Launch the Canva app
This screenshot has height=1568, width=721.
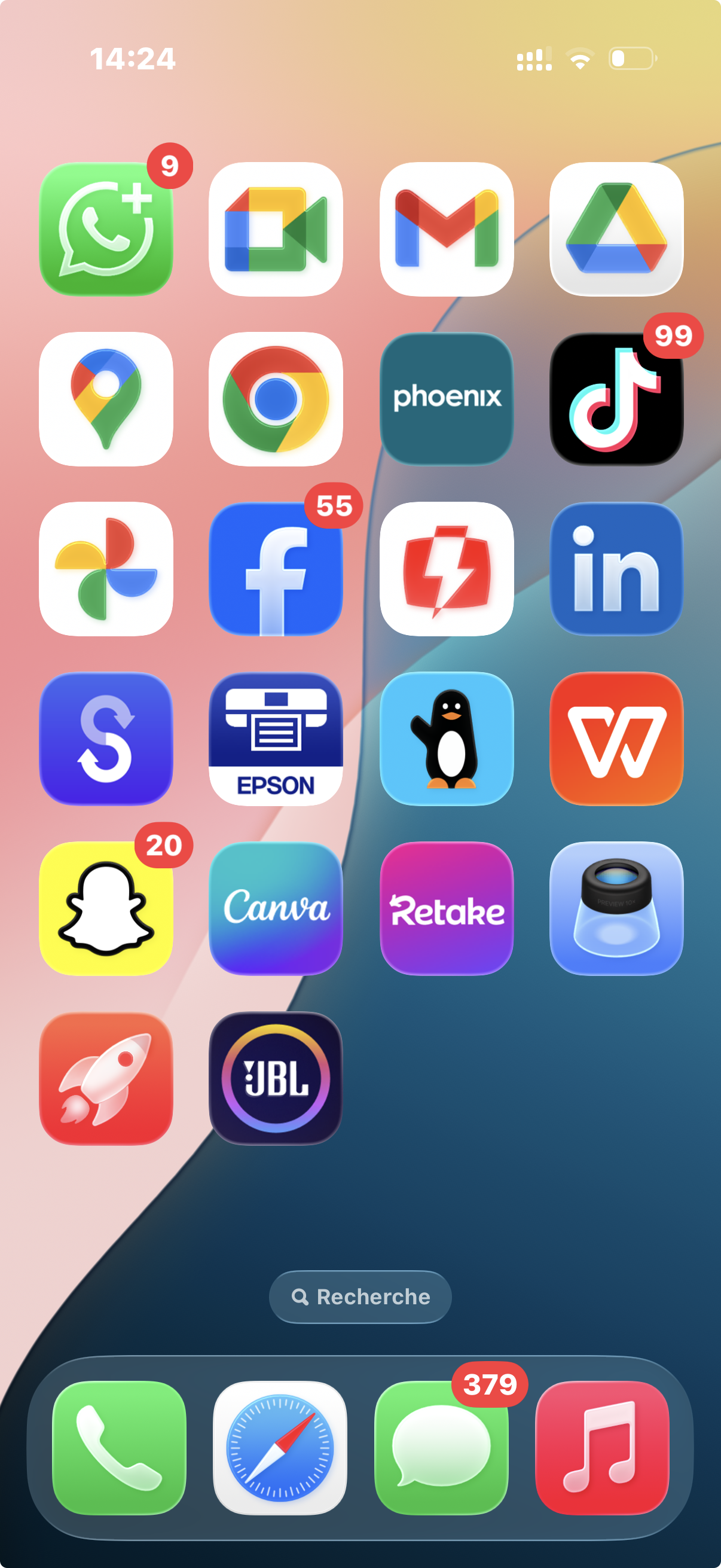click(x=276, y=908)
